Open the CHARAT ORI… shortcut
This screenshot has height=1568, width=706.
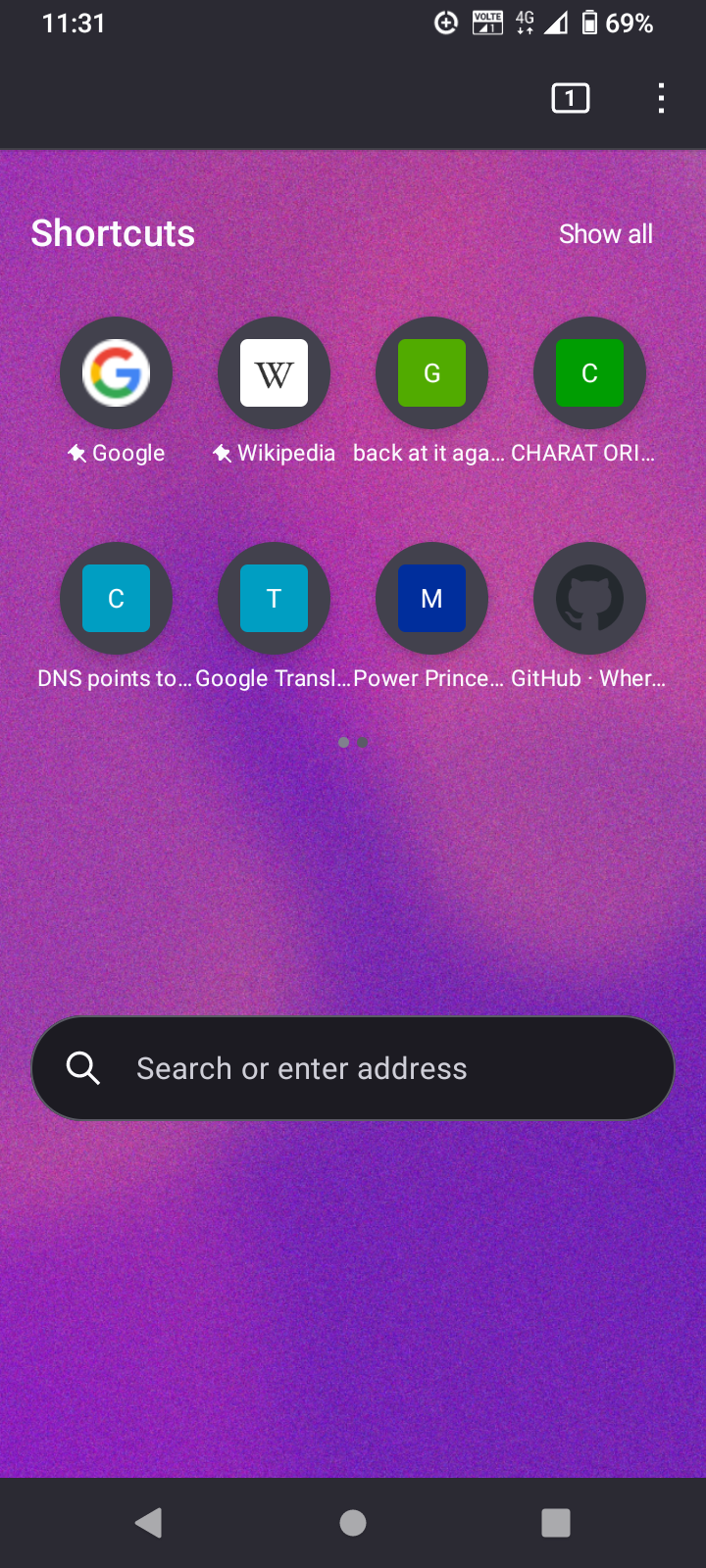(x=589, y=373)
